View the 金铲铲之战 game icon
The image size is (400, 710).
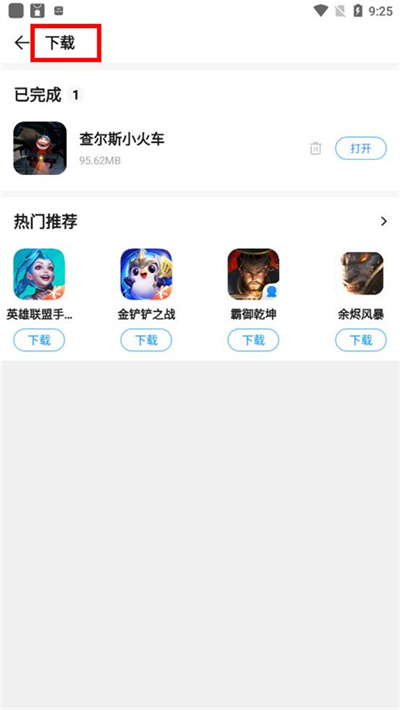pyautogui.click(x=146, y=274)
